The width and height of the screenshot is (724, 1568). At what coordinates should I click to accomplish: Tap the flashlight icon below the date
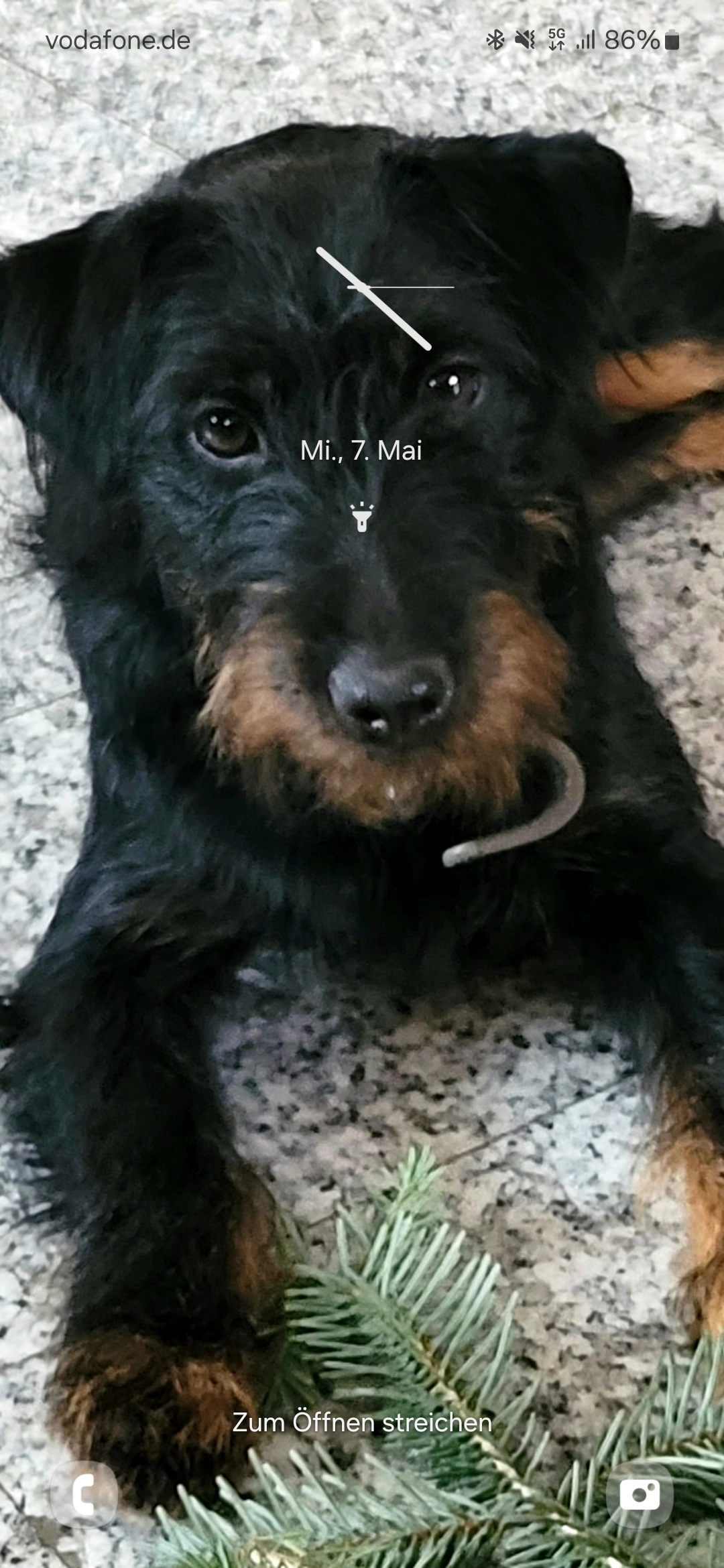(362, 517)
